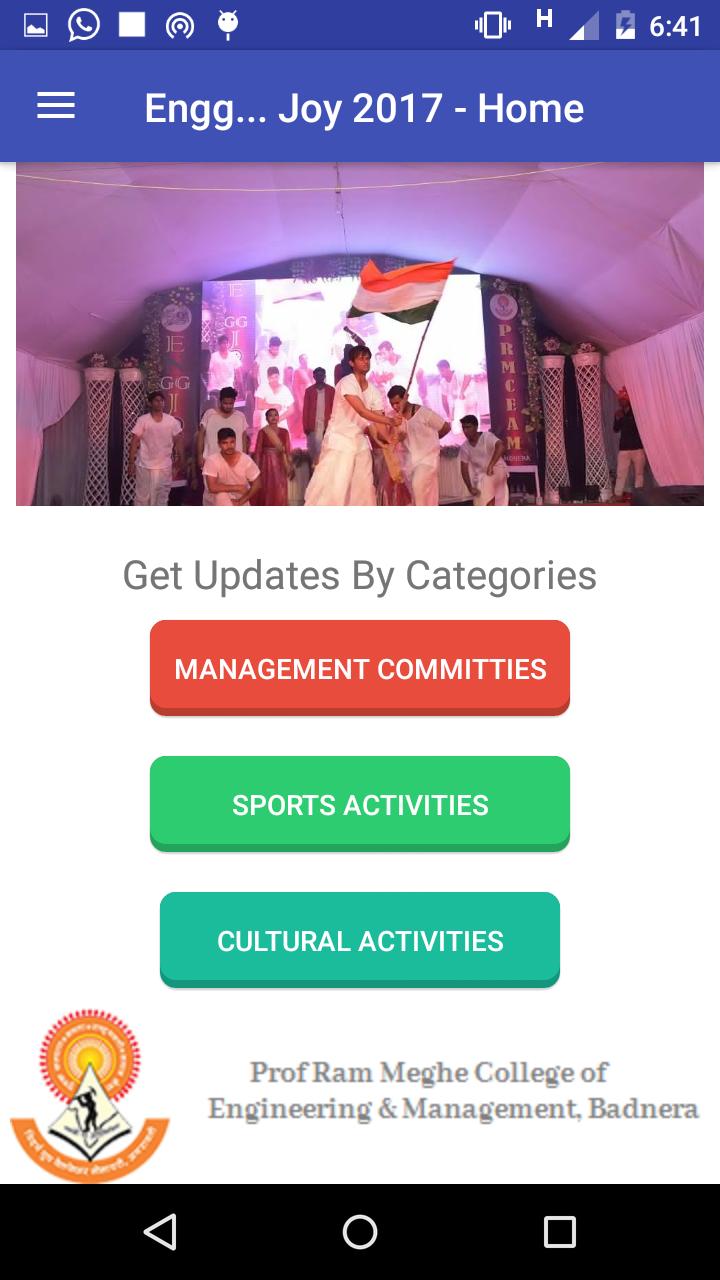Image resolution: width=720 pixels, height=1280 pixels.
Task: Open Management Committees updates
Action: 360,668
